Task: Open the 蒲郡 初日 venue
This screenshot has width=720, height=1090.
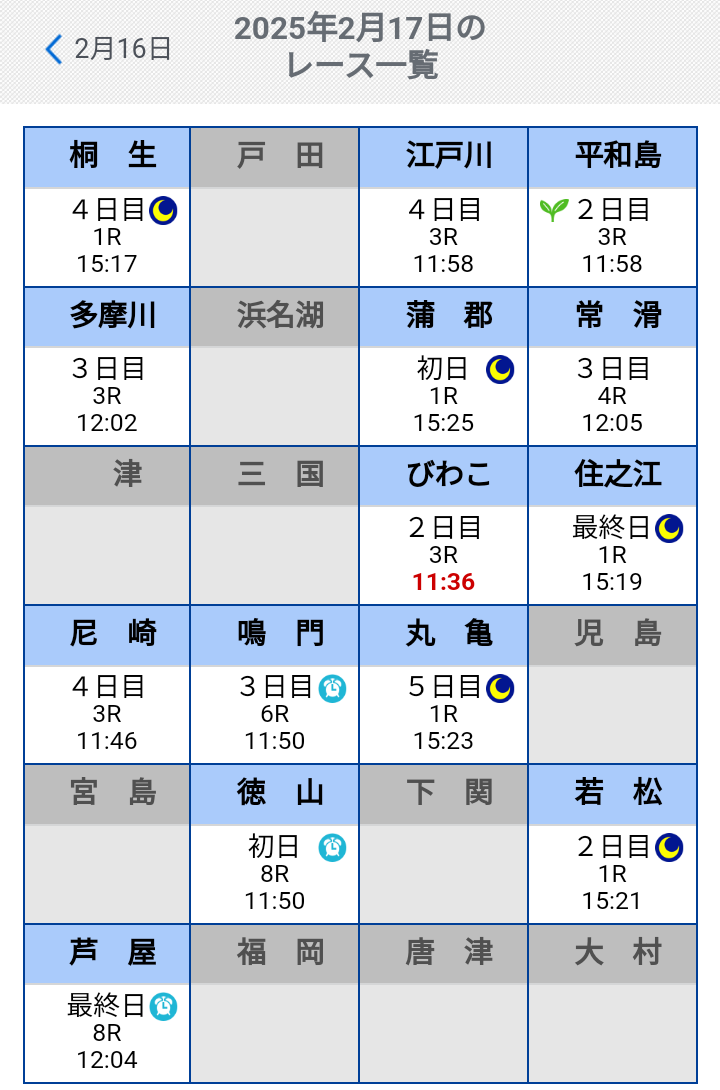Action: click(x=443, y=395)
